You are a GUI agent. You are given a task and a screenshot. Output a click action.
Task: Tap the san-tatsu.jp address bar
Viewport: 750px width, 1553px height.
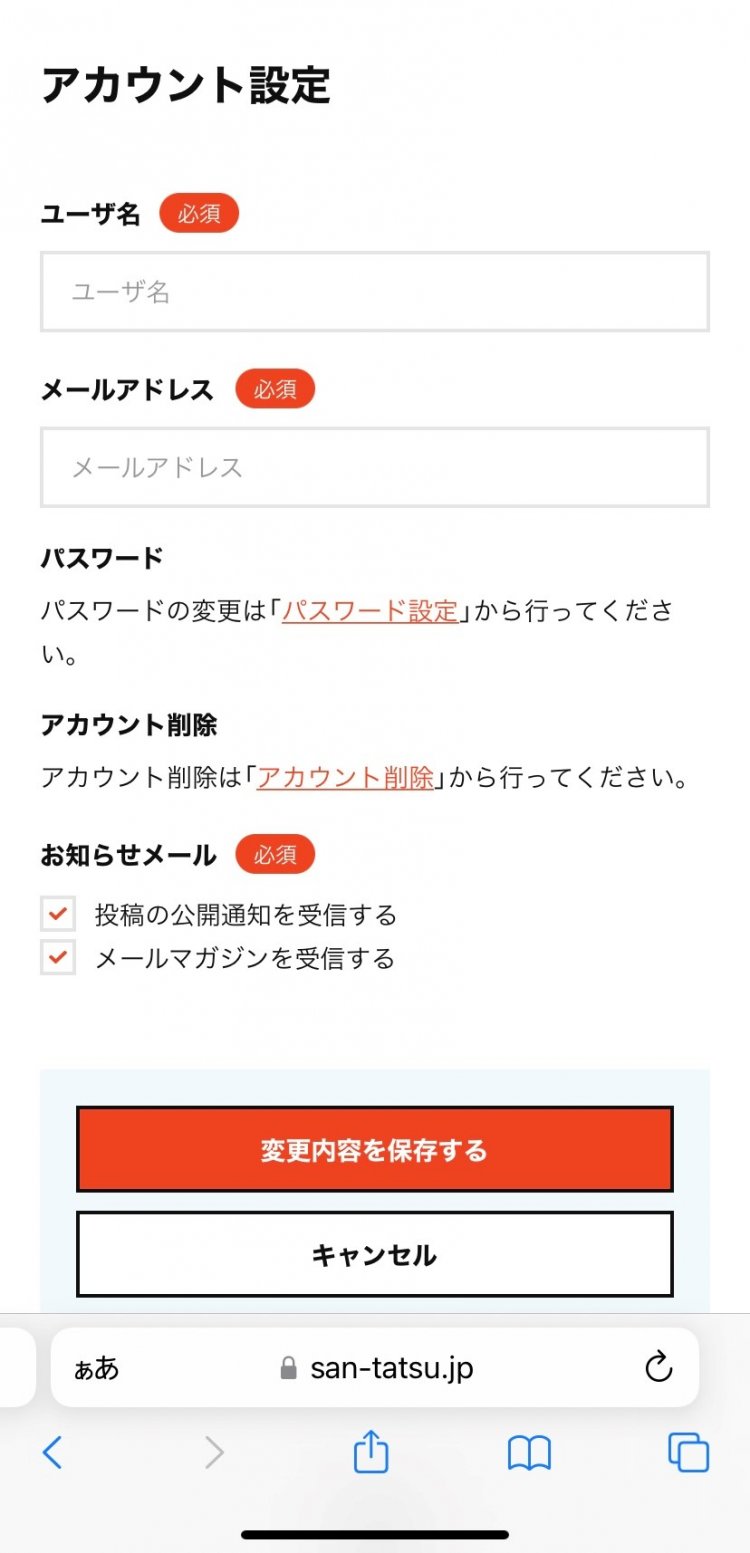(x=390, y=1368)
